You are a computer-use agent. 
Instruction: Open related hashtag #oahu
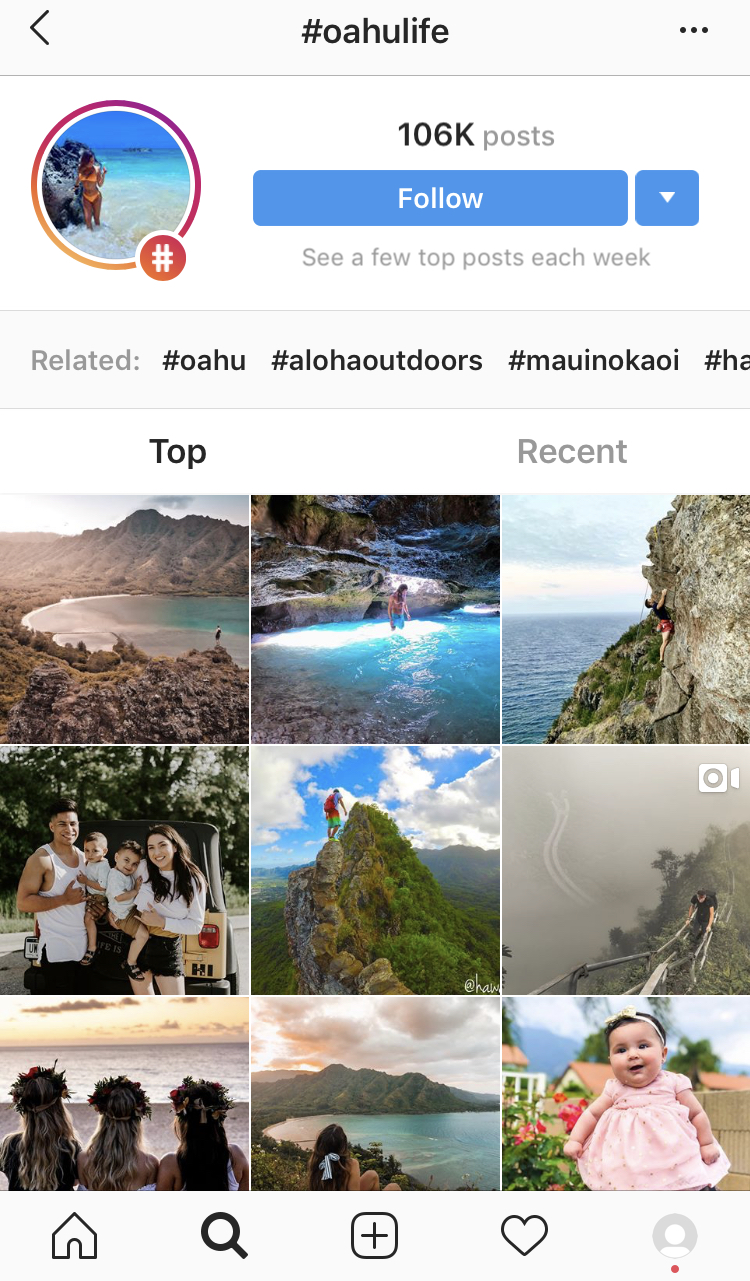coord(204,360)
